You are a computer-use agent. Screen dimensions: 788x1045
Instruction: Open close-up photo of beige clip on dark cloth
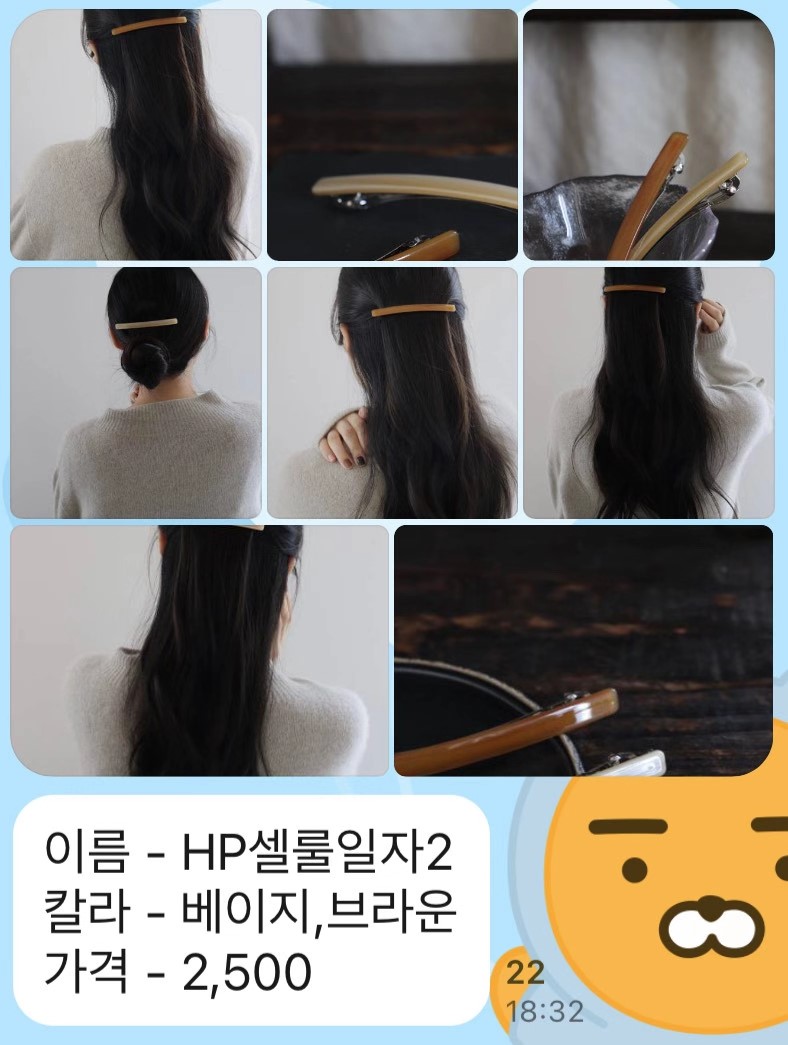click(392, 135)
